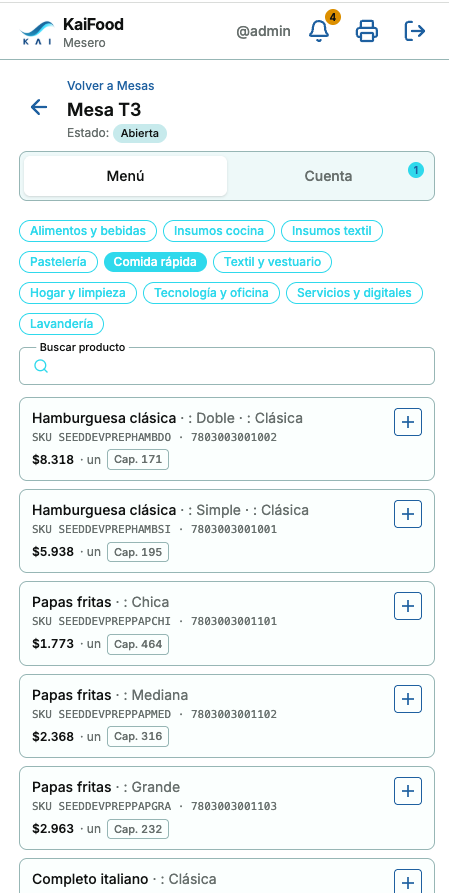Image resolution: width=449 pixels, height=893 pixels.
Task: Switch to the Cuenta tab
Action: tap(328, 176)
